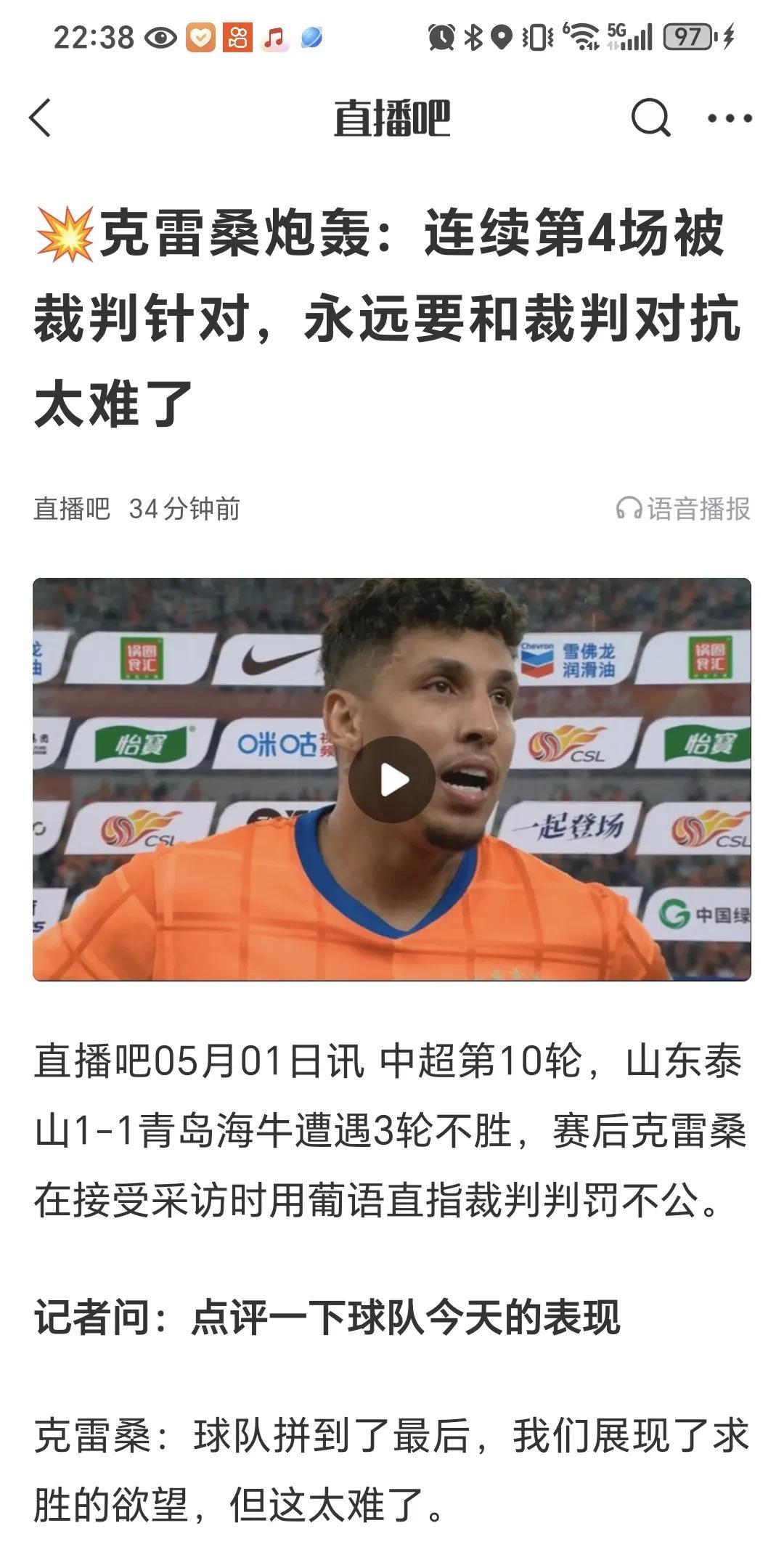Go back using the top-left arrow
The image size is (784, 1568).
click(41, 118)
